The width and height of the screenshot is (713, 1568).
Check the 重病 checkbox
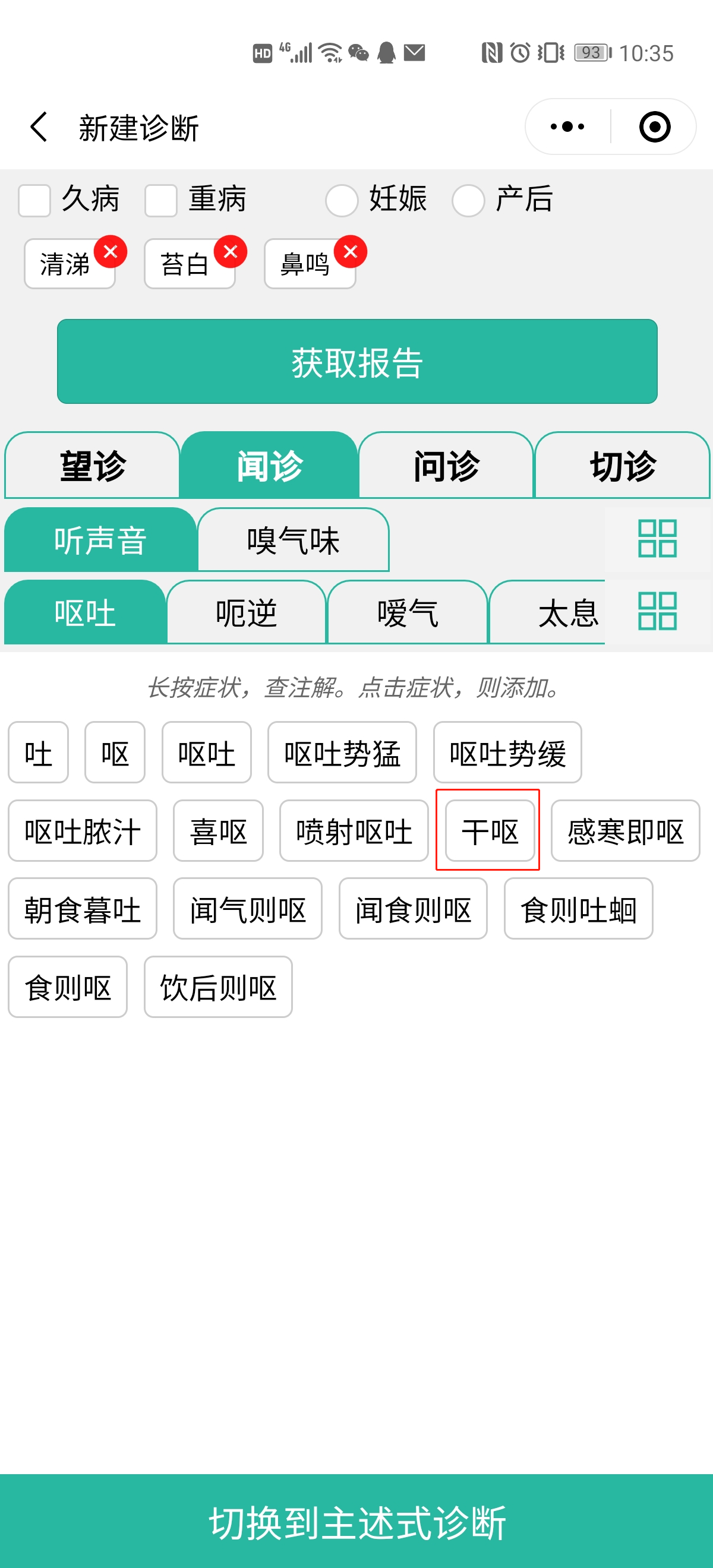(161, 200)
